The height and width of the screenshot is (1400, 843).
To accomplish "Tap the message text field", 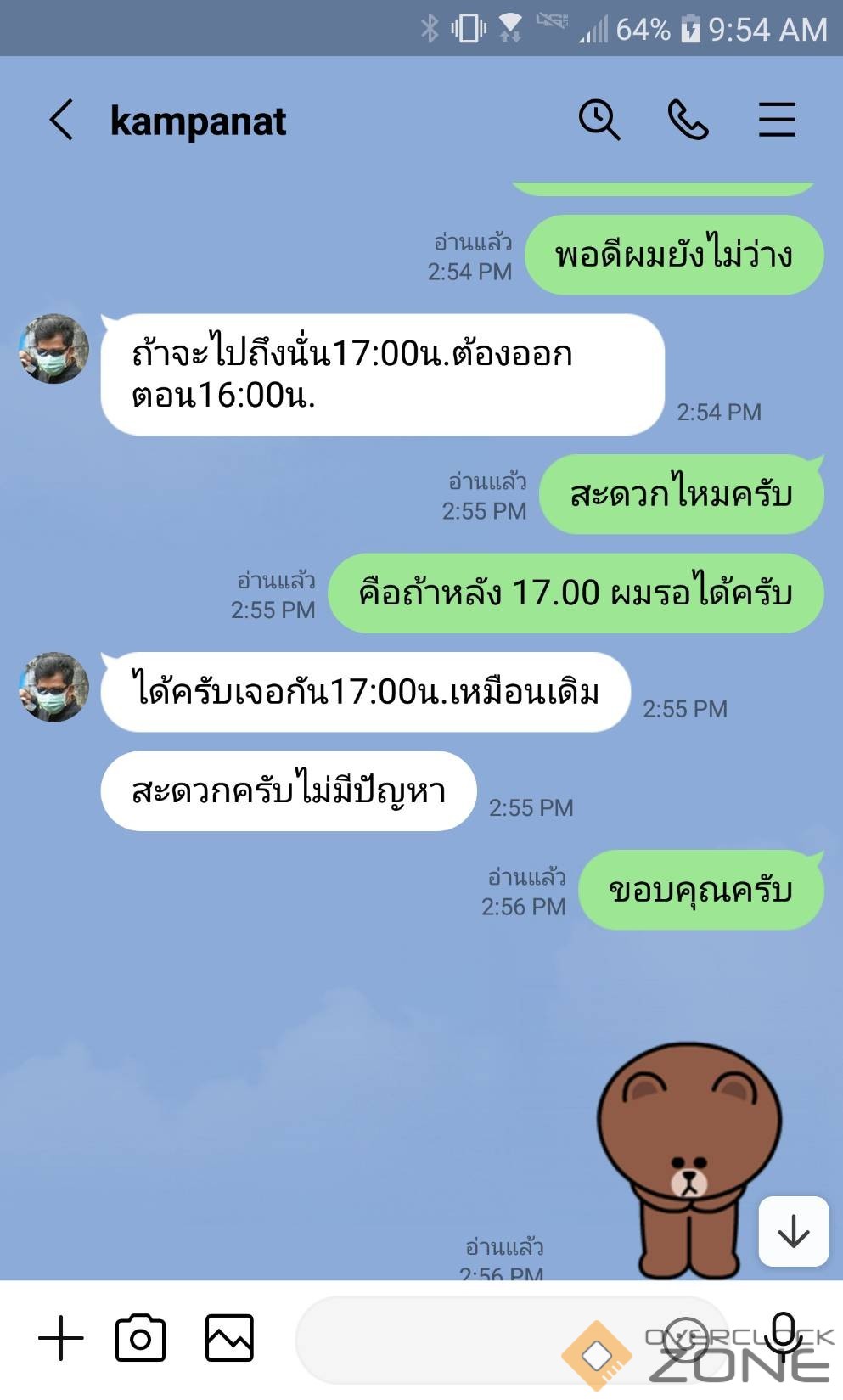I will coord(475,1340).
